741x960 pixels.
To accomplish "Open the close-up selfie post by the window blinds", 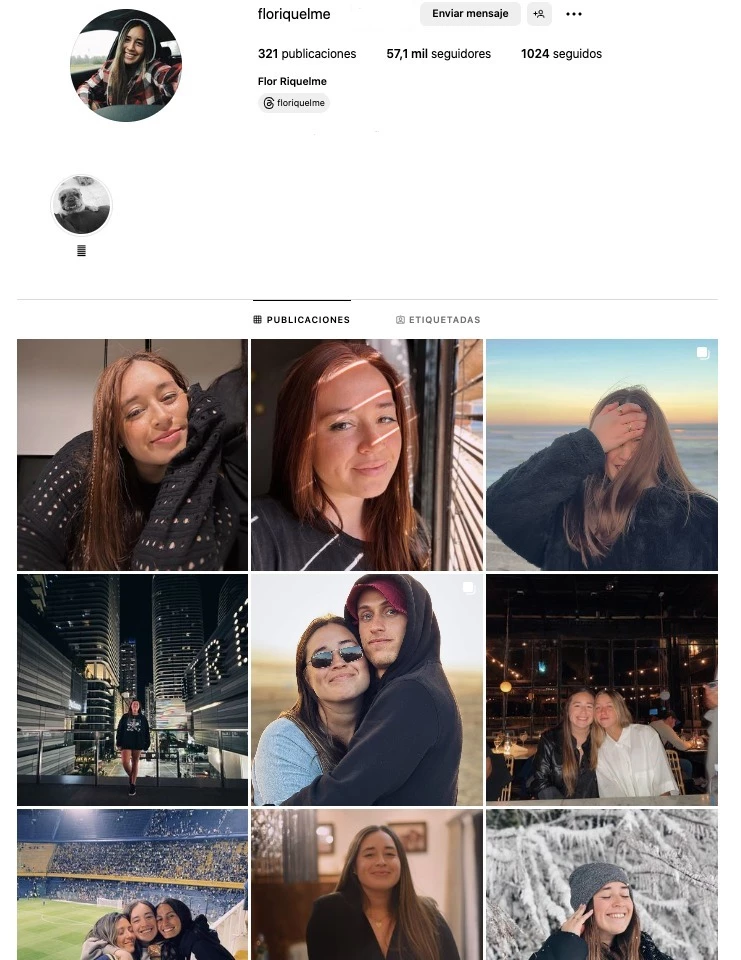I will coord(367,455).
